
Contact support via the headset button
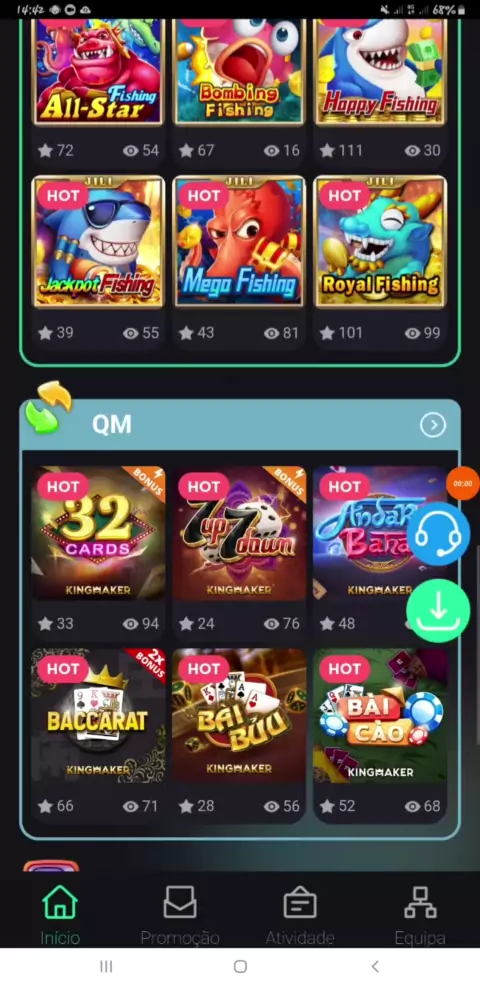click(438, 534)
